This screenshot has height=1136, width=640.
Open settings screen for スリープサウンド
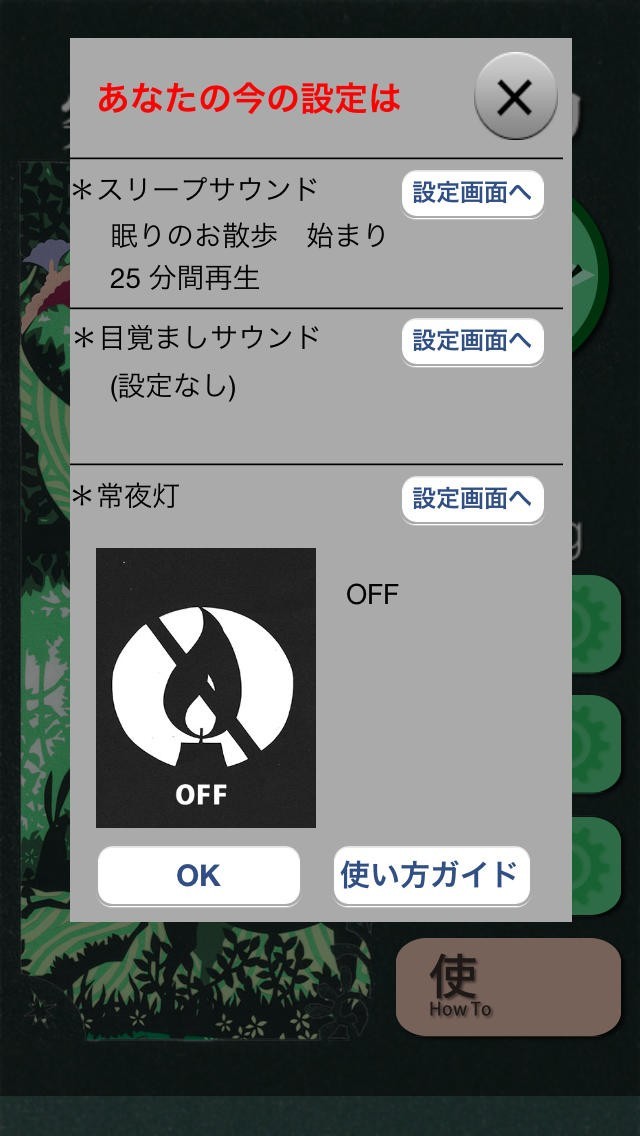point(472,193)
